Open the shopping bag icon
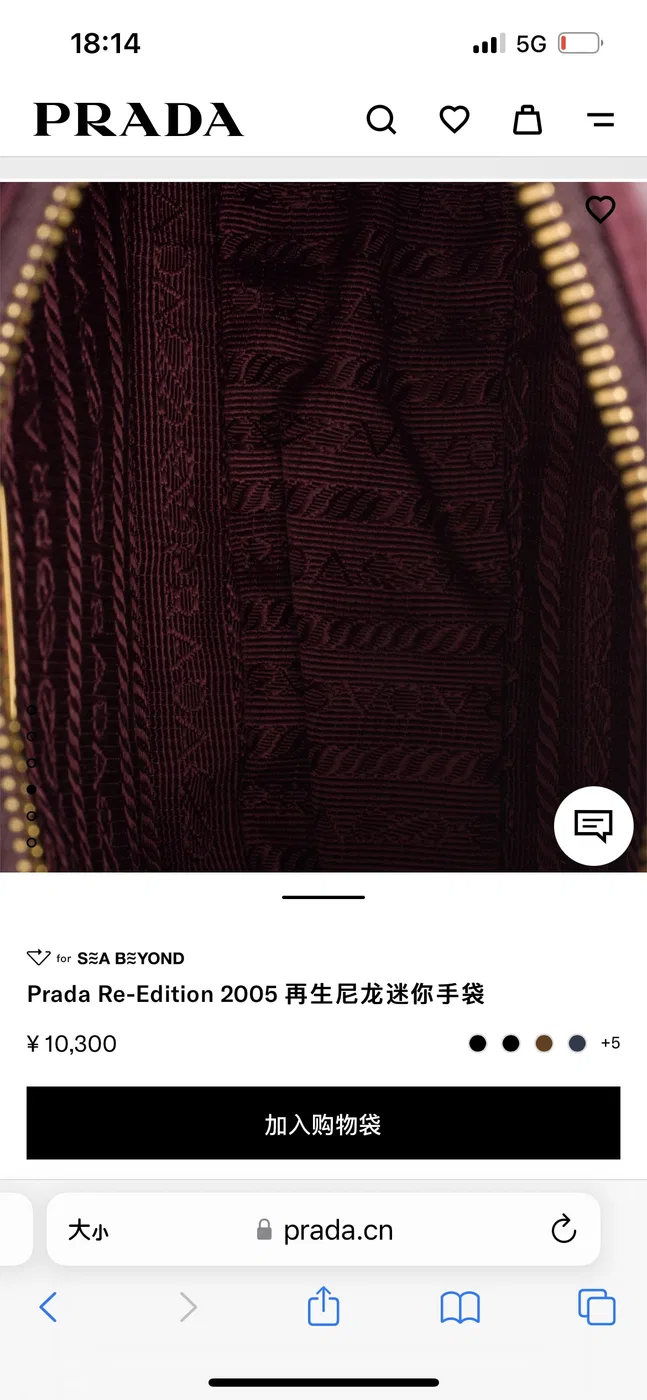The image size is (647, 1400). [x=527, y=120]
